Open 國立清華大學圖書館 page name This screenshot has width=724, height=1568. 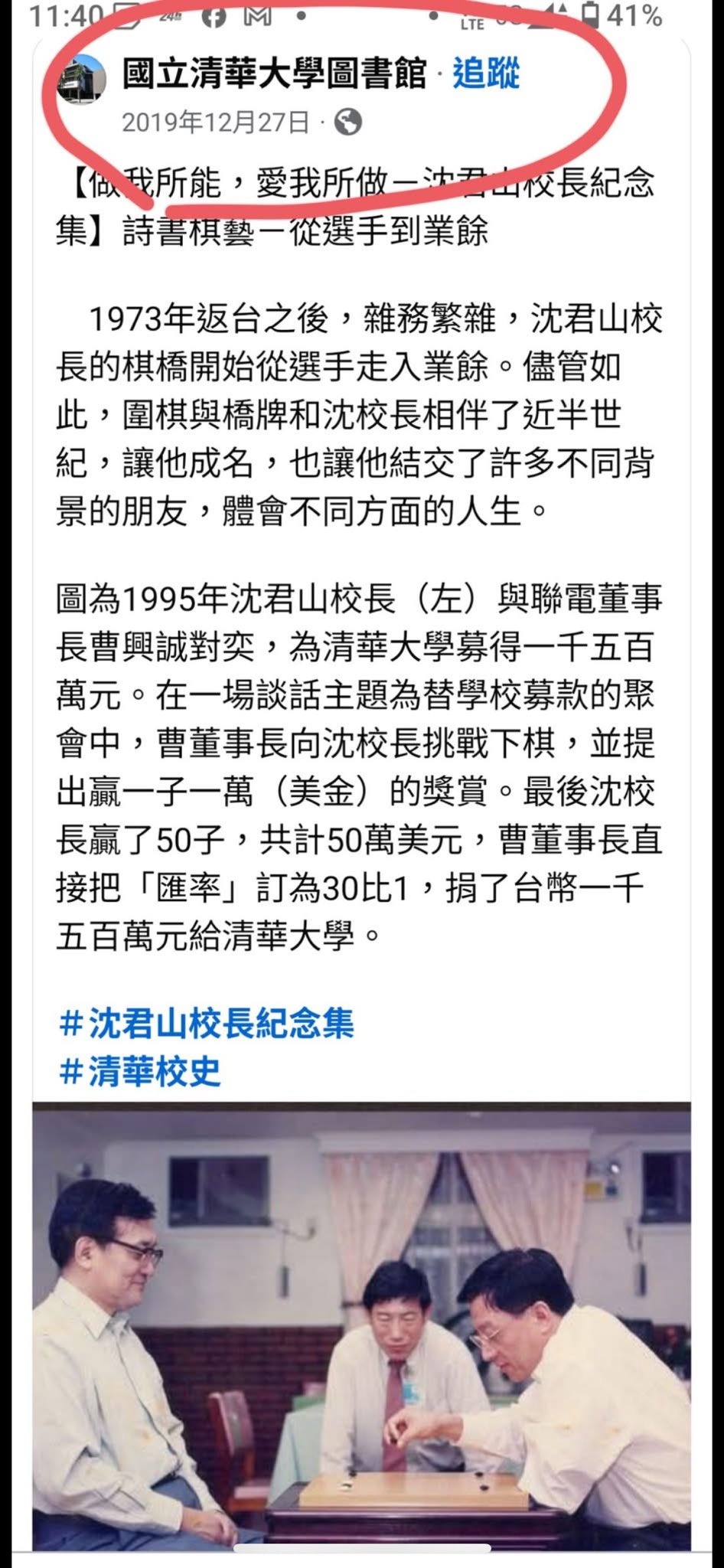tap(274, 73)
